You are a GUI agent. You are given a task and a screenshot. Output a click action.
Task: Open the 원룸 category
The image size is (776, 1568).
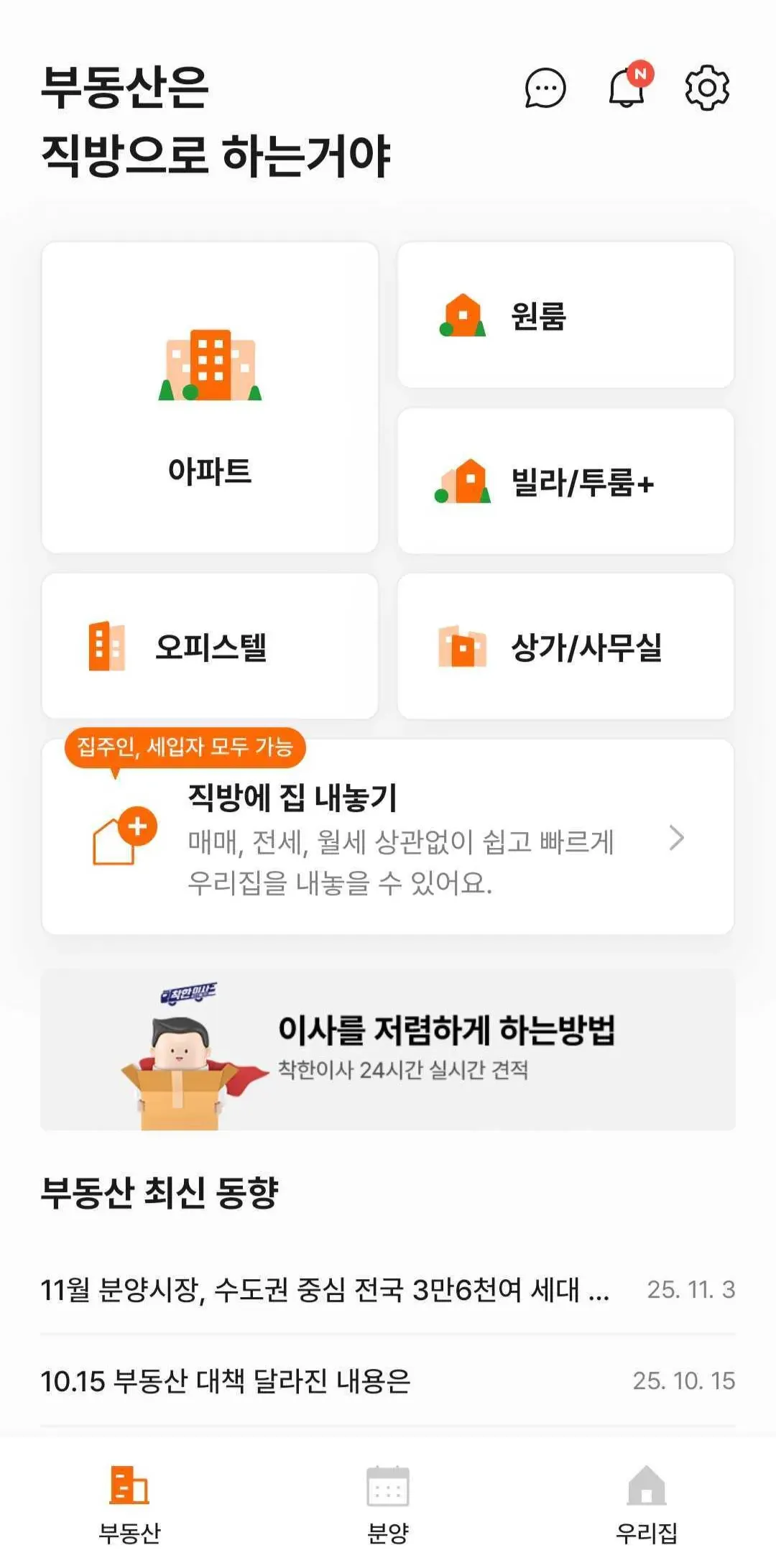pos(565,315)
